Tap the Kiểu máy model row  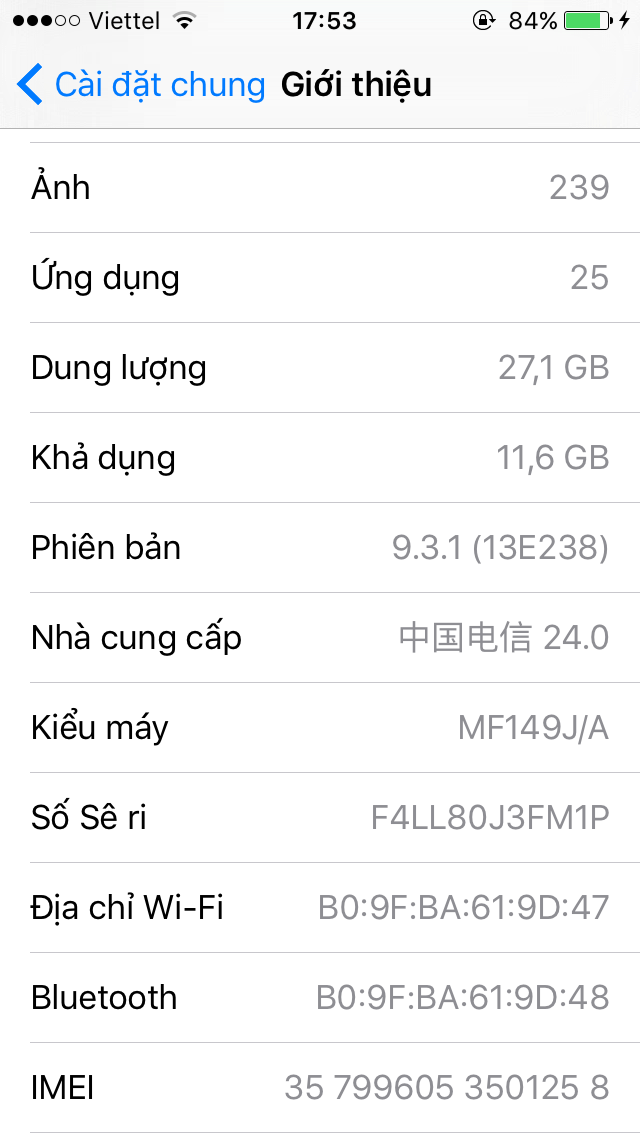pos(320,728)
